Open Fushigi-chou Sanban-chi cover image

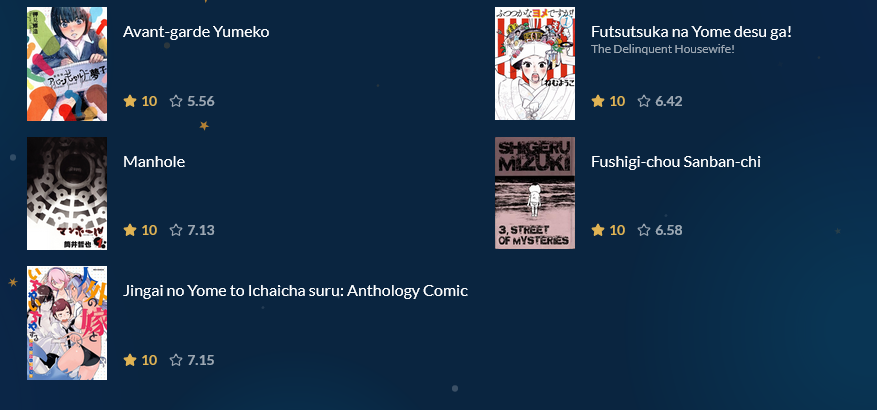click(535, 193)
